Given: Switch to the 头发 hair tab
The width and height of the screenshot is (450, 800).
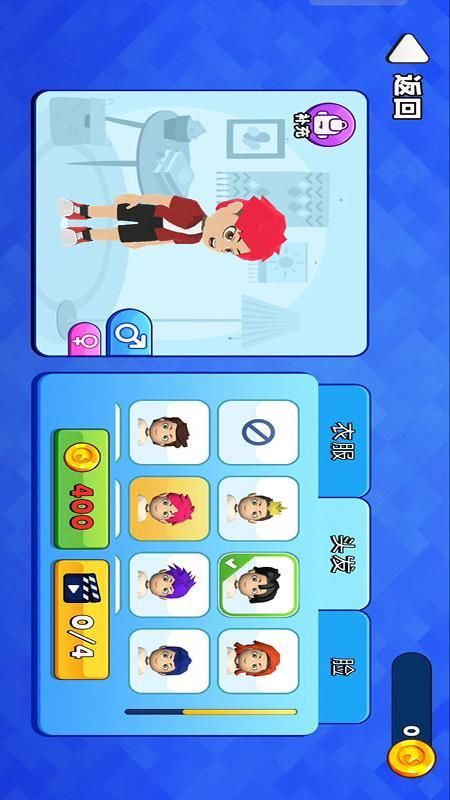Looking at the screenshot, I should (343, 554).
